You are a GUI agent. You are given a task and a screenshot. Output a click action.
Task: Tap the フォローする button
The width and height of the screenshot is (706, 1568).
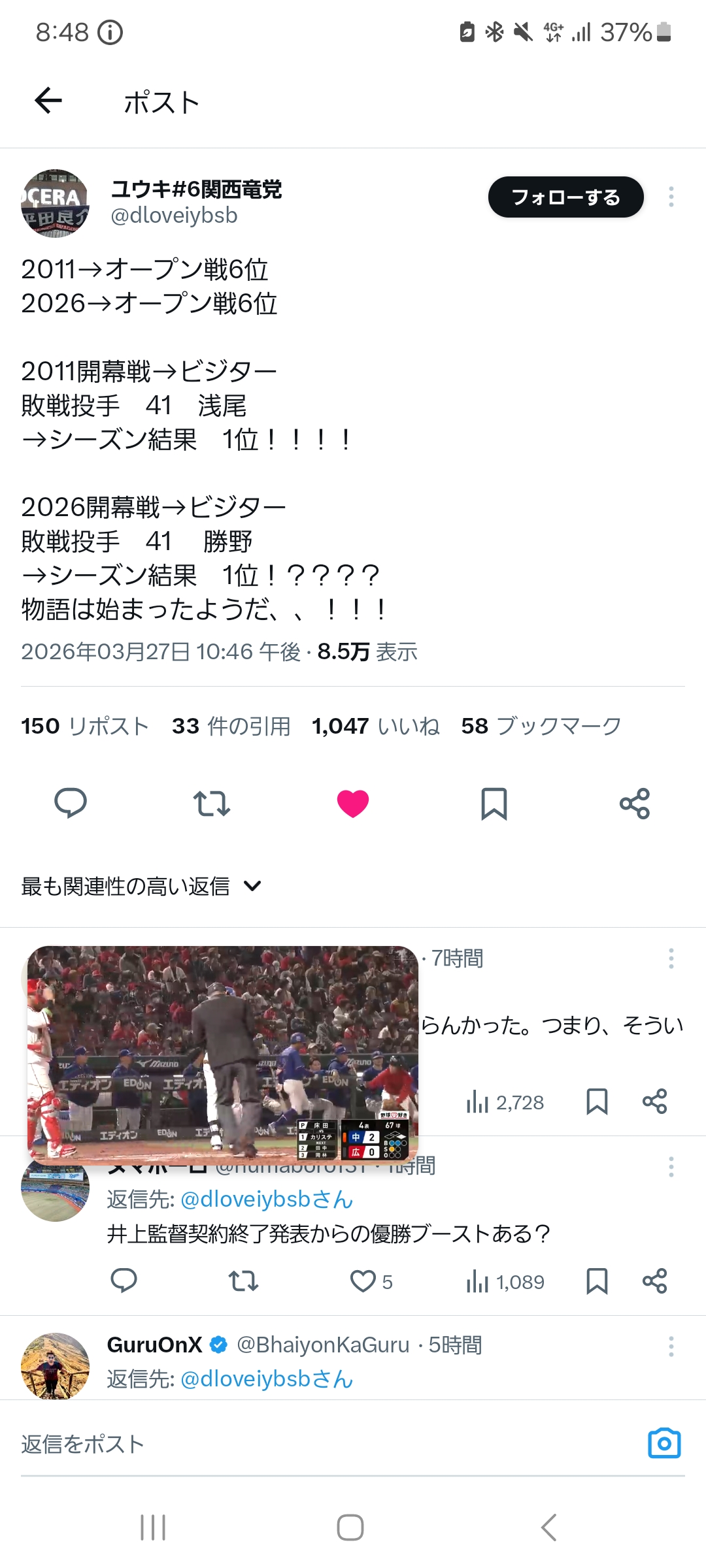point(565,197)
